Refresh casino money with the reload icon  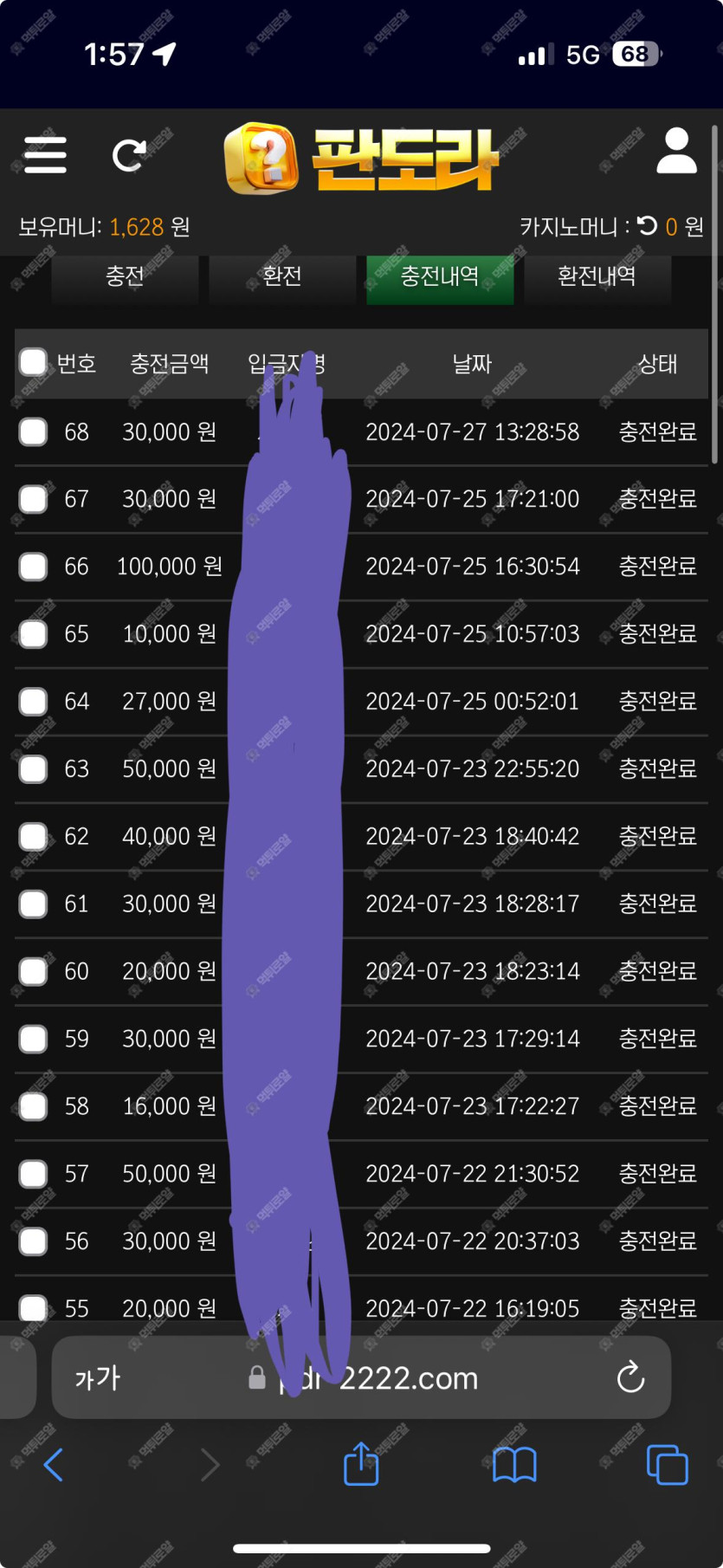648,226
